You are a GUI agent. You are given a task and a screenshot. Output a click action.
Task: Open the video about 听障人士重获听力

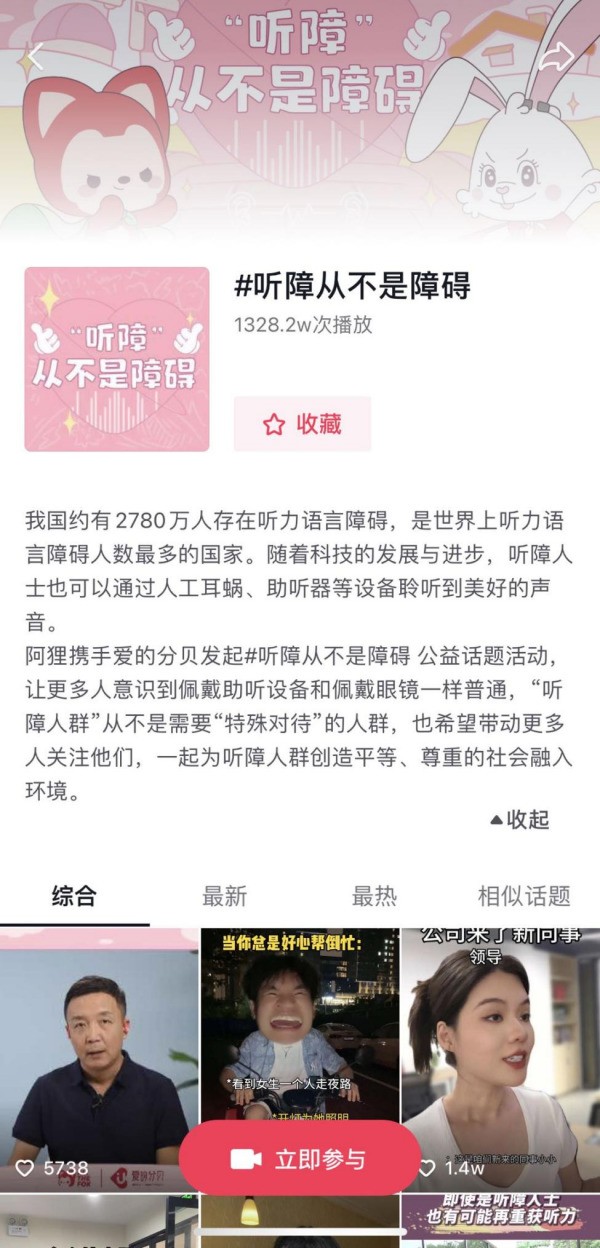click(500, 1222)
